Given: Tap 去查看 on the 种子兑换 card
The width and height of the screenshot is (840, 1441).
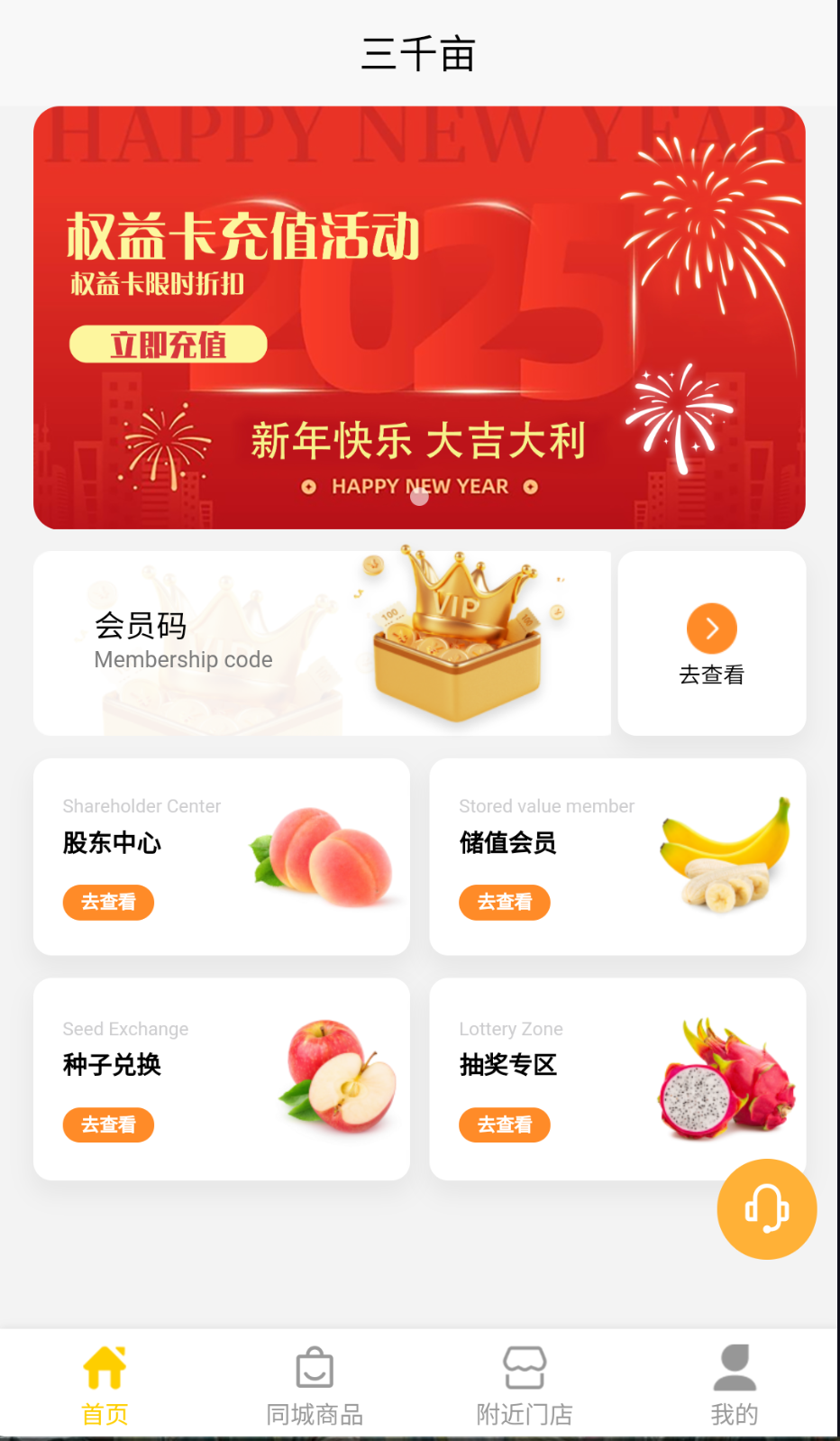Looking at the screenshot, I should (108, 1124).
